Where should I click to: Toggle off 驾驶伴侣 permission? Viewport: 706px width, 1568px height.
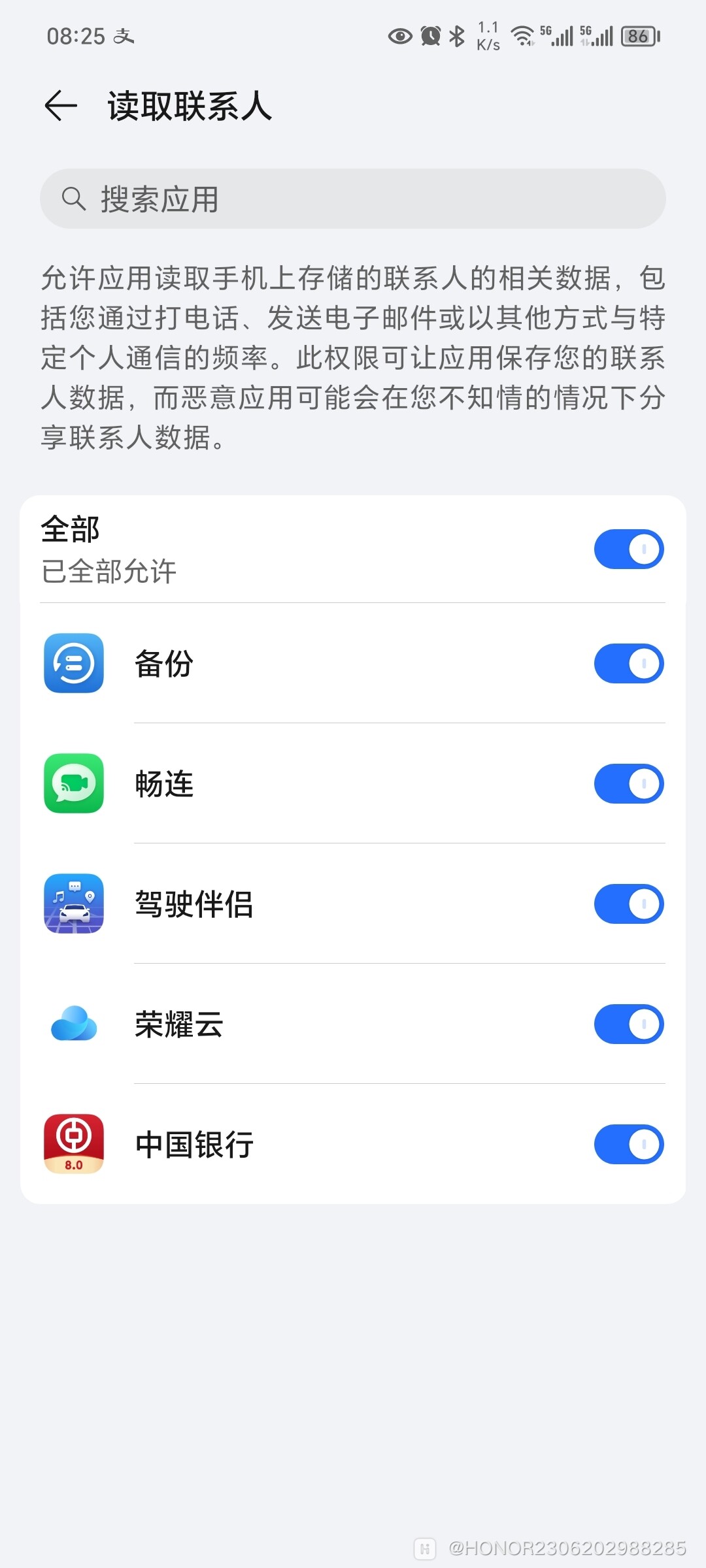(628, 904)
